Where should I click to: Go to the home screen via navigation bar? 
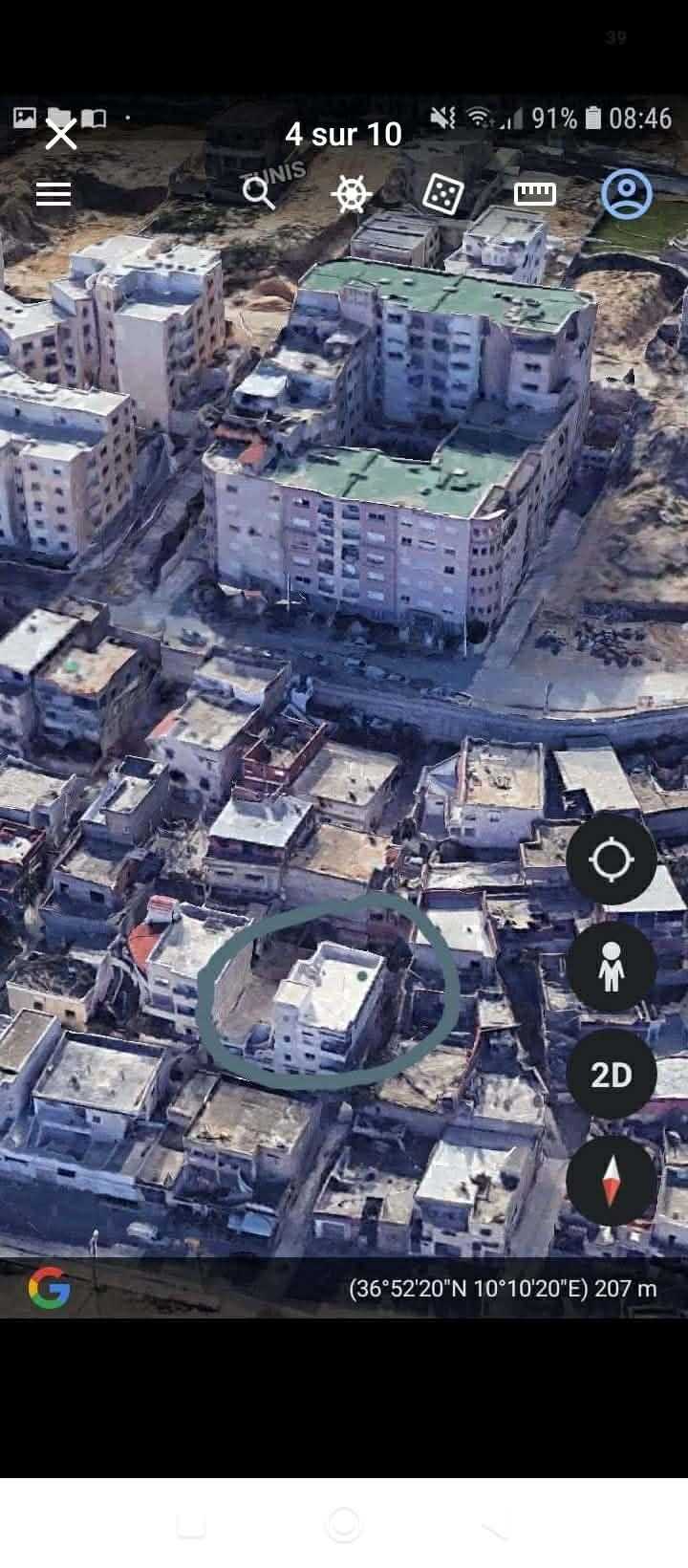click(344, 1523)
